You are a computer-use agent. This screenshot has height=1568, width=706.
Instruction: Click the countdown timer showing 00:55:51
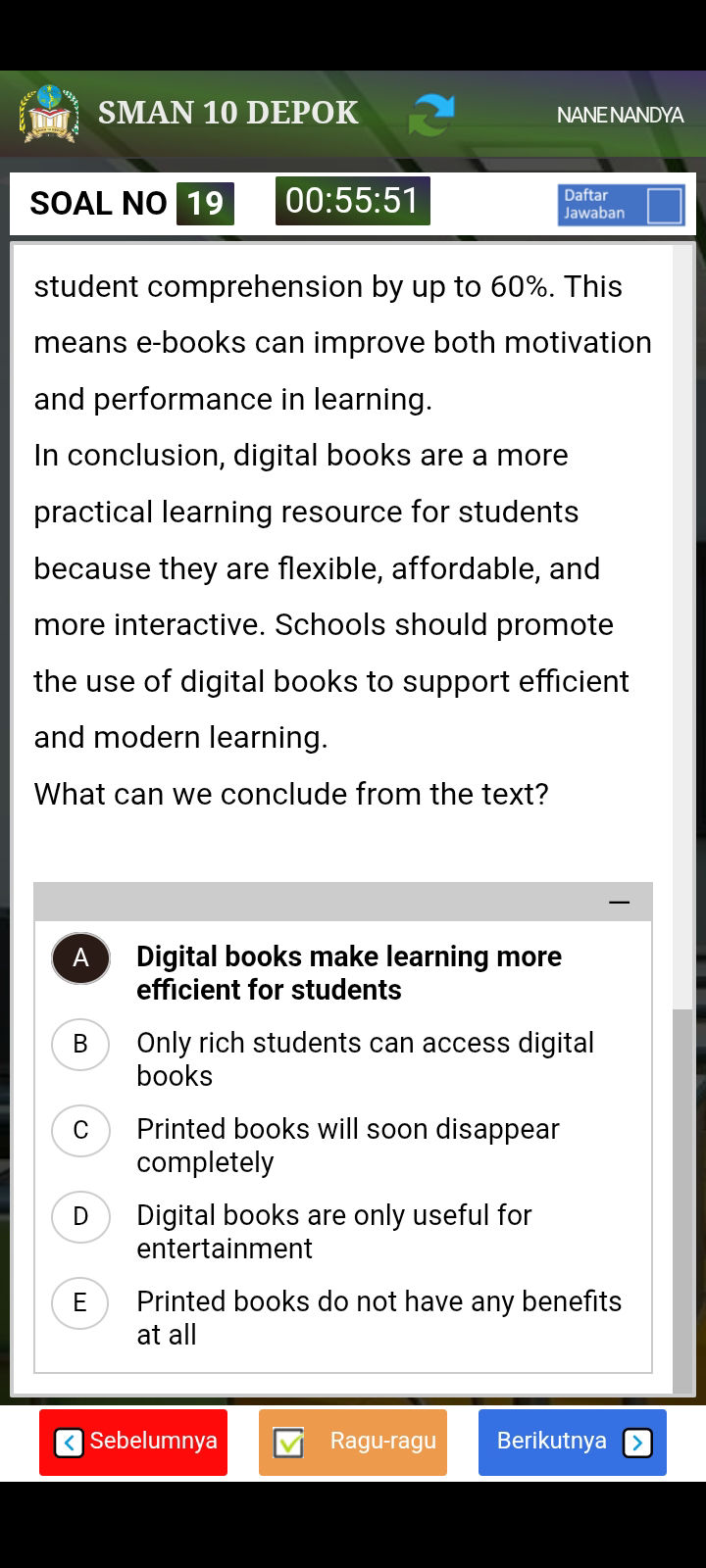(x=352, y=200)
